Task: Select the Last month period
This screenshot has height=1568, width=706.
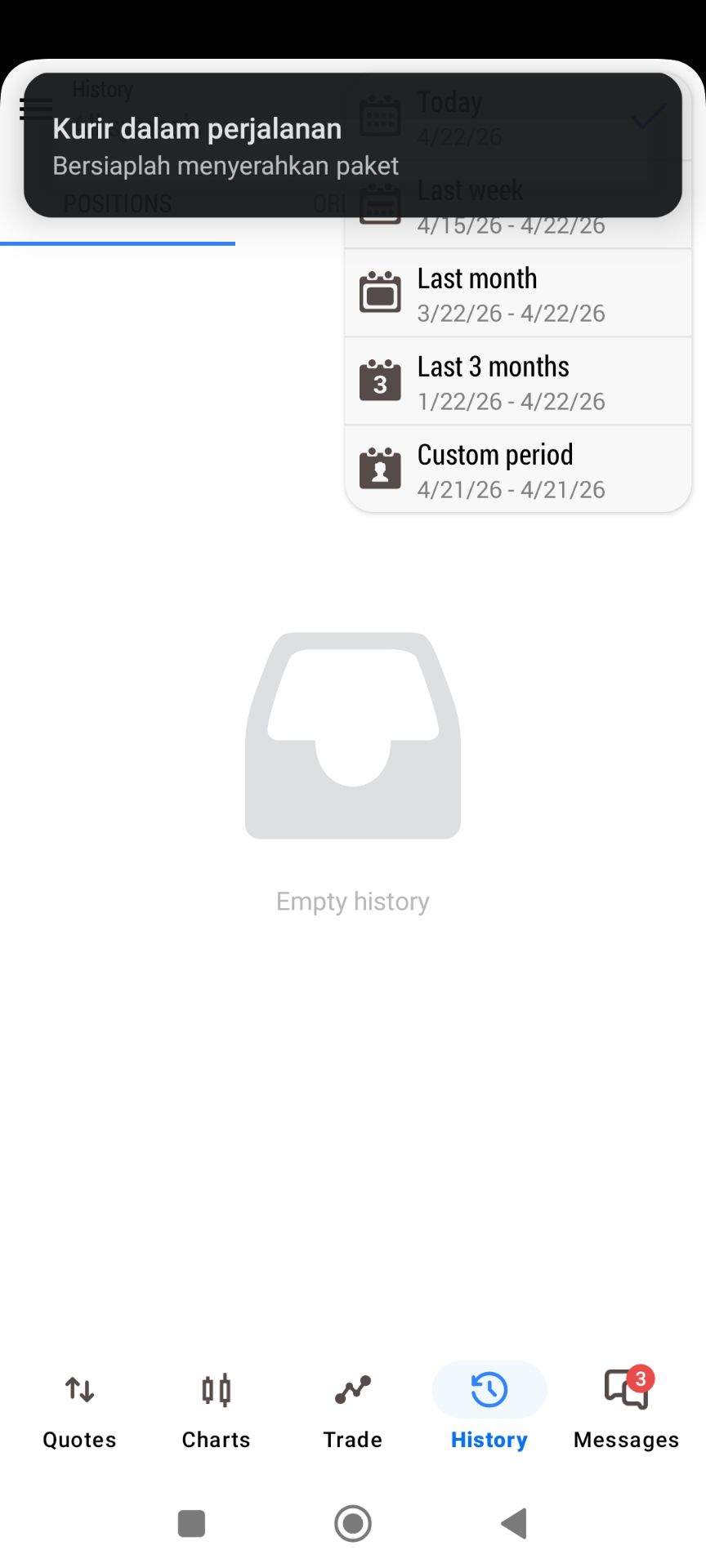Action: click(x=517, y=294)
